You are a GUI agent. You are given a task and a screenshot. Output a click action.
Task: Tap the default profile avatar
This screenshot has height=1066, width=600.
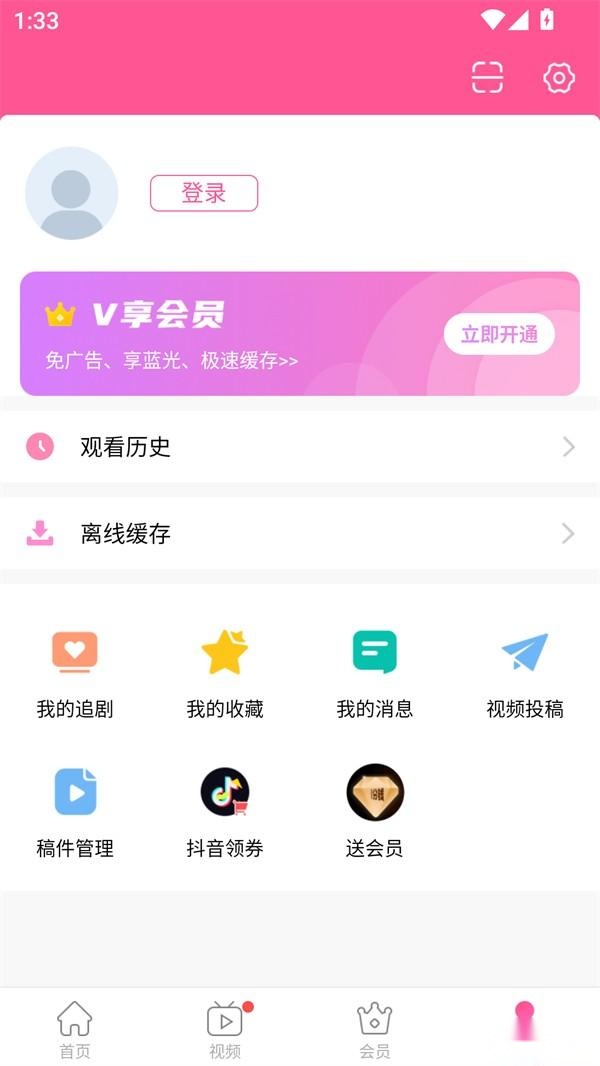pyautogui.click(x=71, y=193)
